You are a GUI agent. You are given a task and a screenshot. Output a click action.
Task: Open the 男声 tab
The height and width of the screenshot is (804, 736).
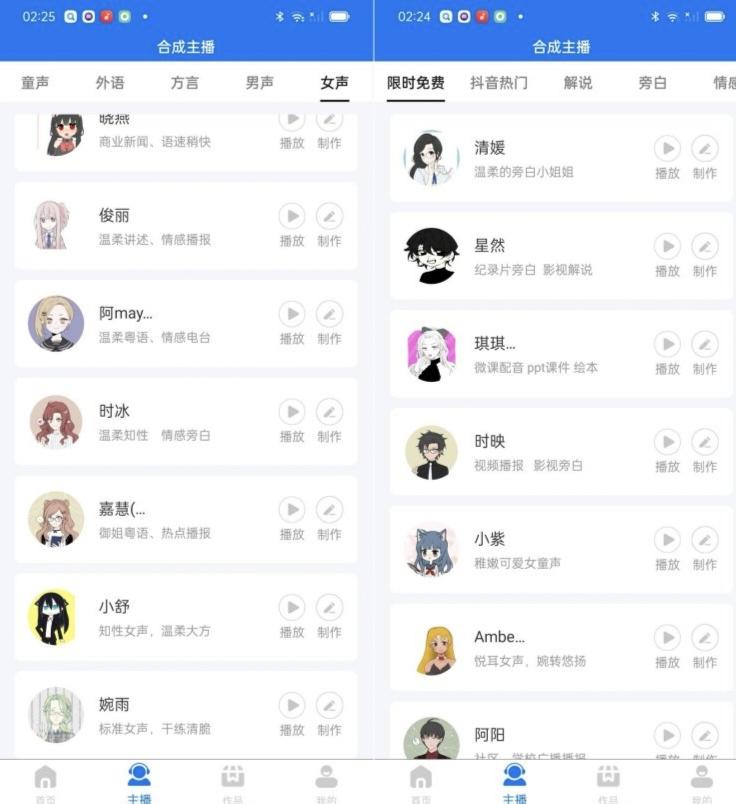[260, 83]
